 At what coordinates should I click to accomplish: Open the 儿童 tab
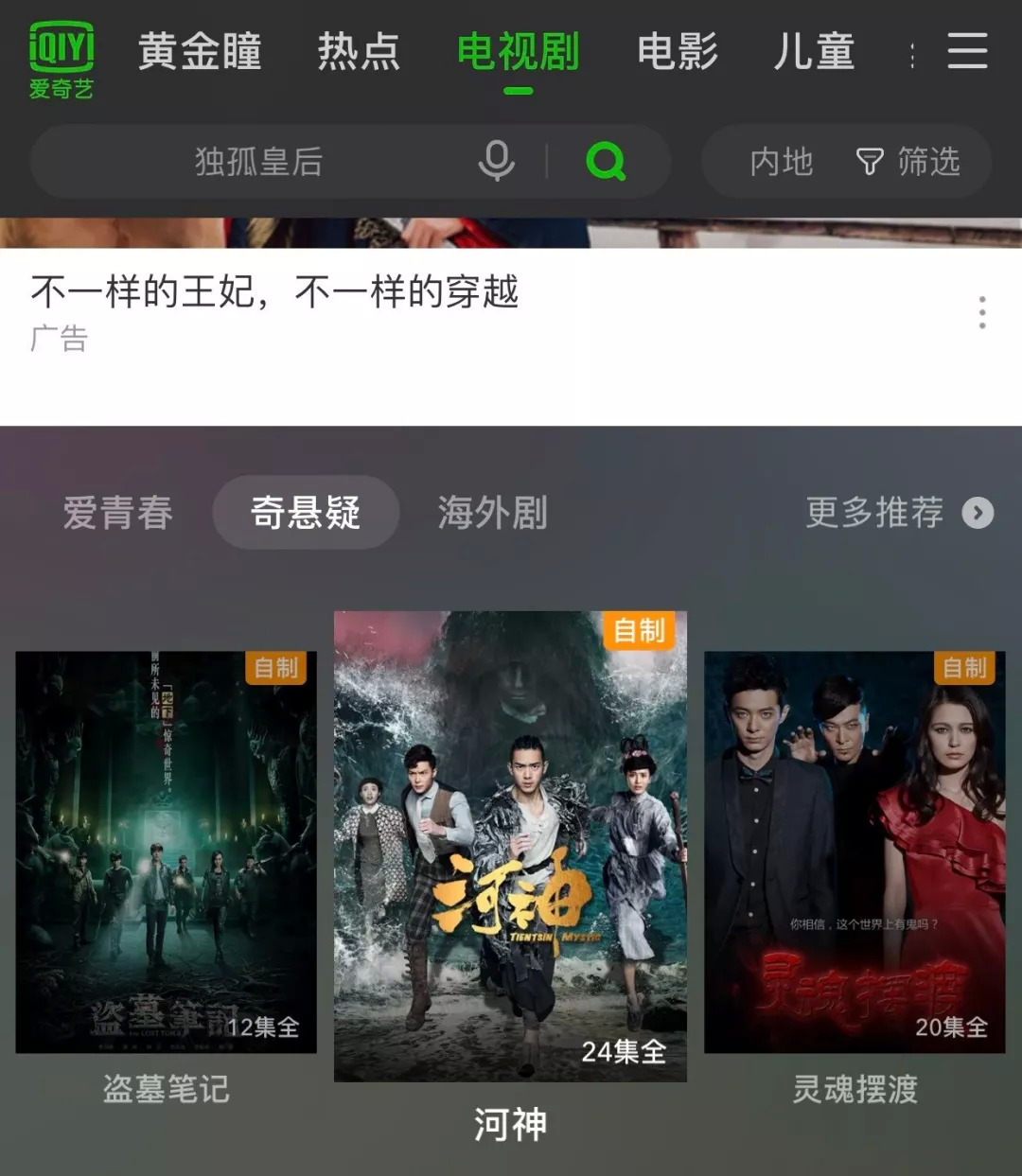(x=814, y=52)
